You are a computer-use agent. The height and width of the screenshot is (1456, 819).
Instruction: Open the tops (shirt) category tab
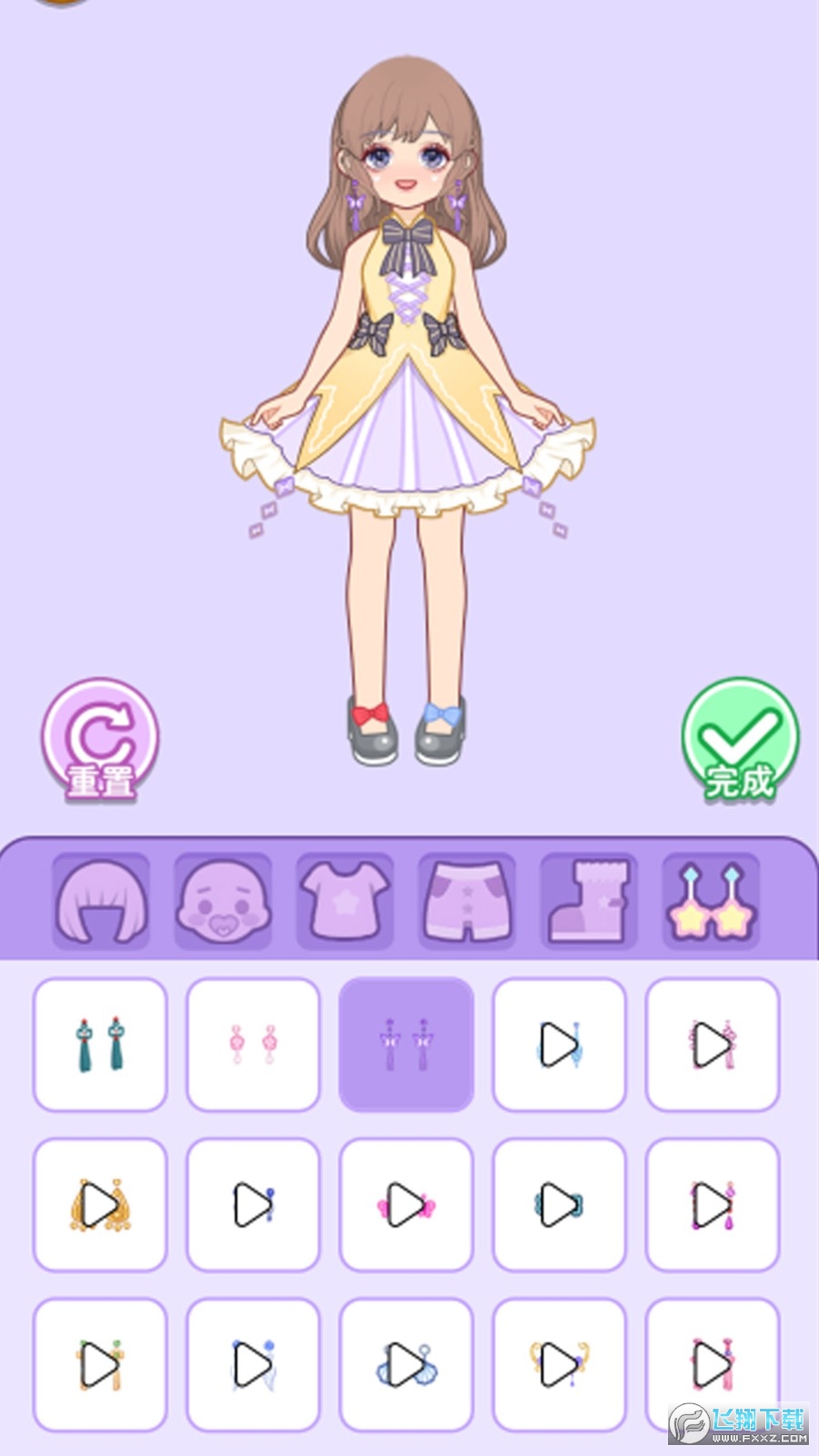pyautogui.click(x=345, y=901)
